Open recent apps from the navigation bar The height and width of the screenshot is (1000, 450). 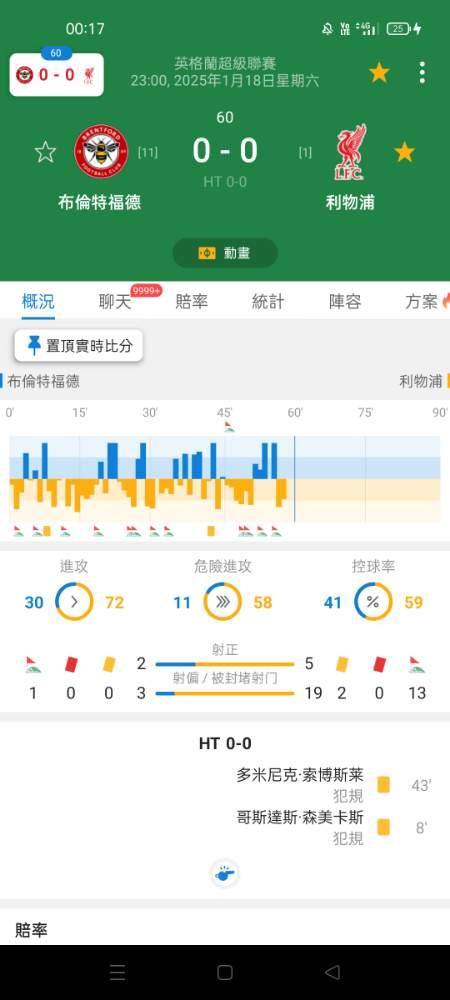[117, 972]
